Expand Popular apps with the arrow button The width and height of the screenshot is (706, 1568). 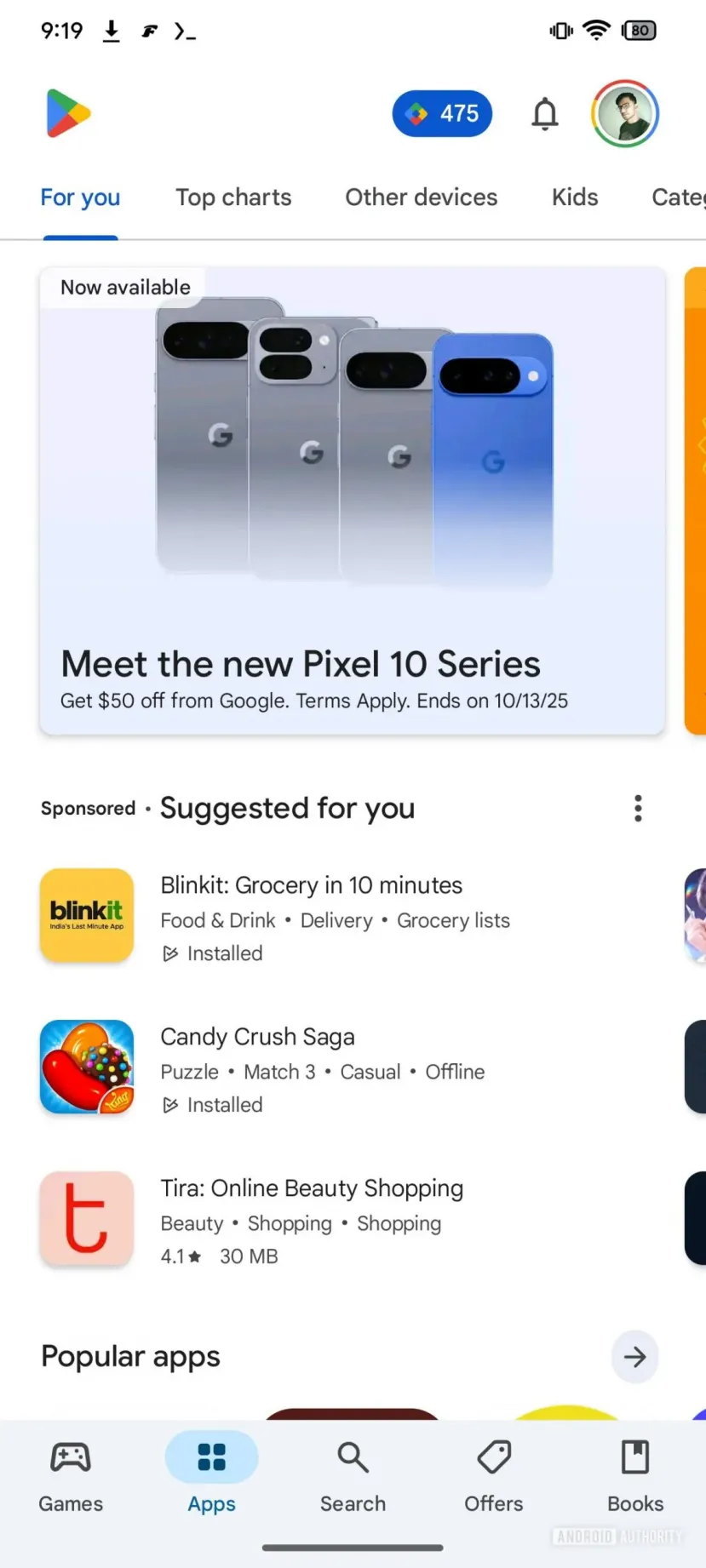coord(634,1357)
